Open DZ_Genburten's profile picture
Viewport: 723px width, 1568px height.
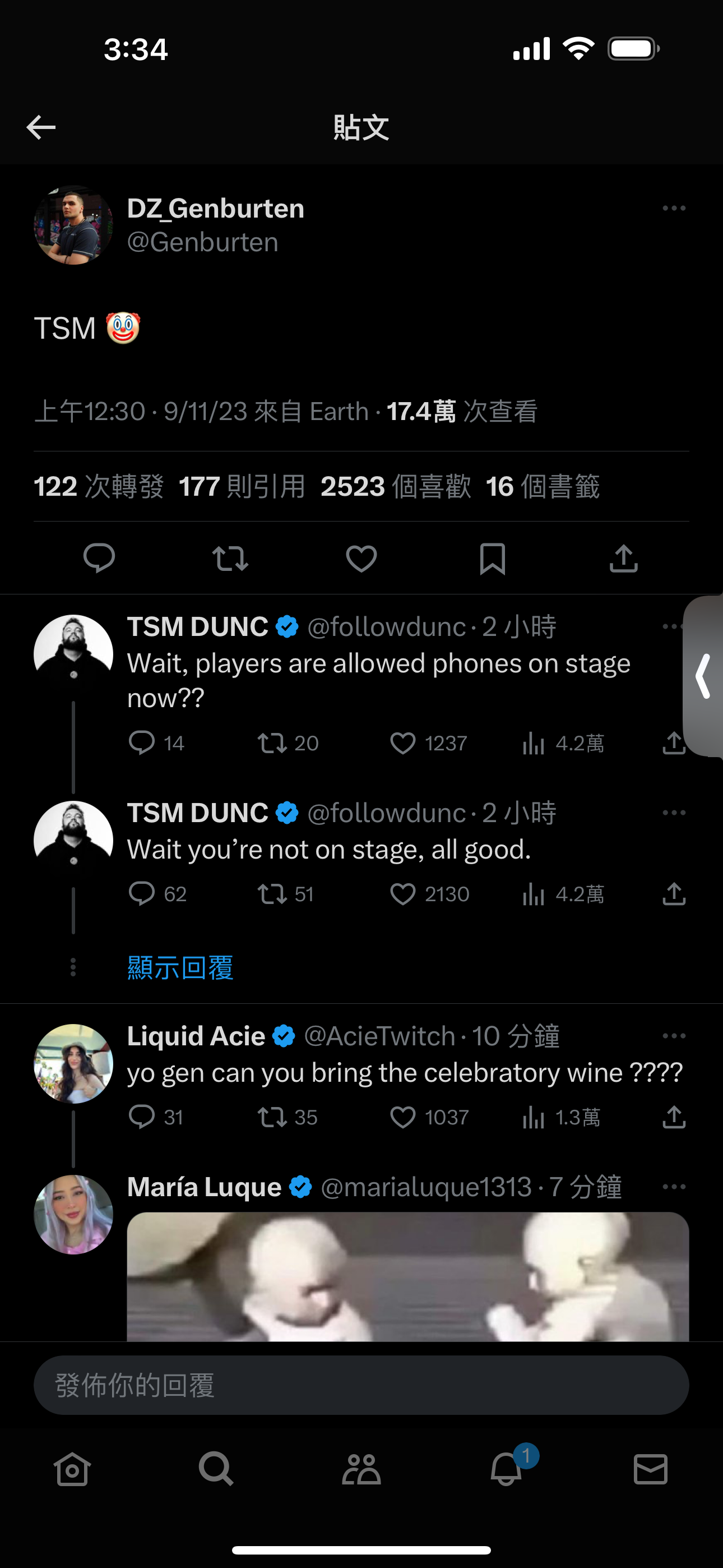tap(73, 225)
